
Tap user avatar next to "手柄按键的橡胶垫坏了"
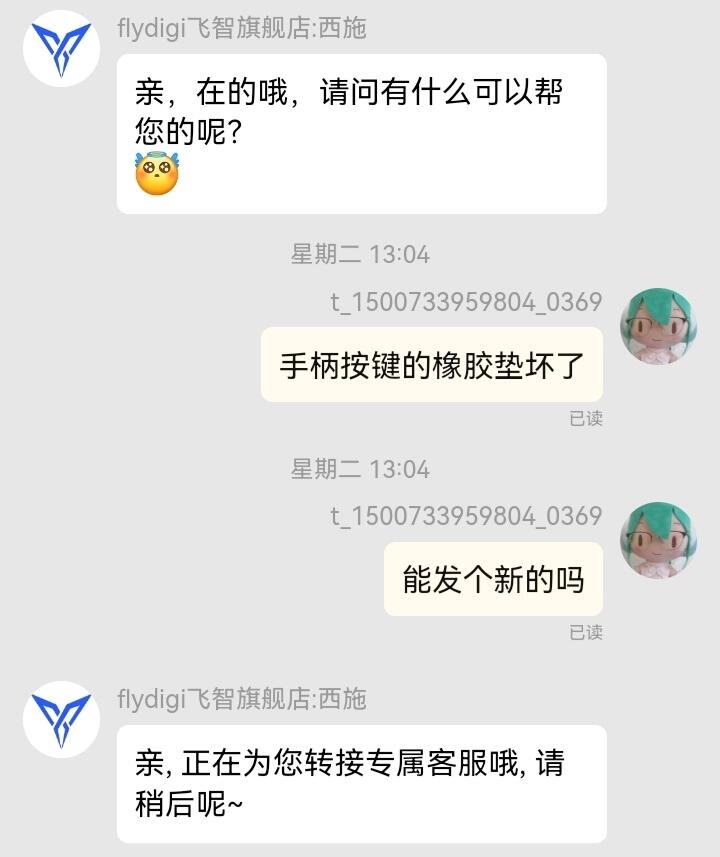click(658, 326)
